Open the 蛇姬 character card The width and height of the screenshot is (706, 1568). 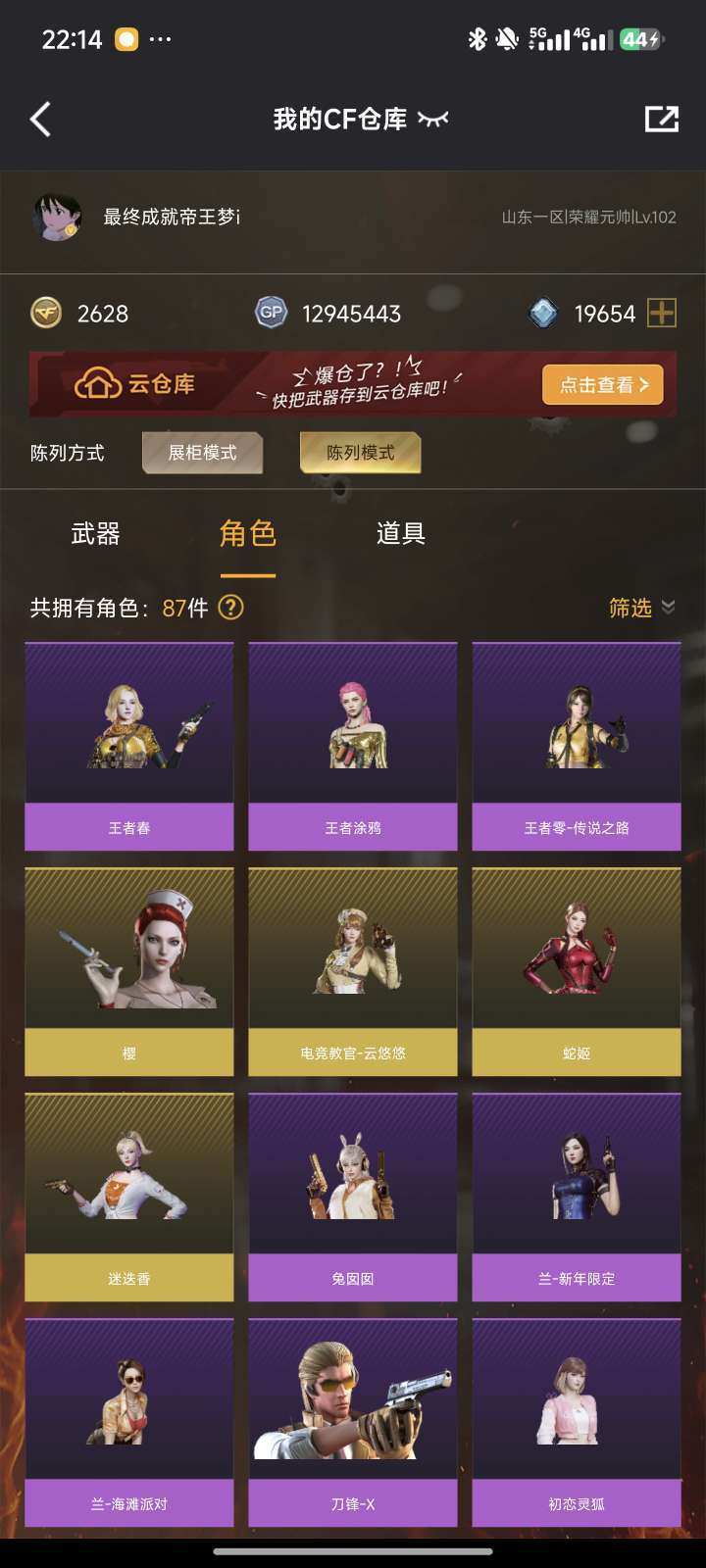[577, 971]
